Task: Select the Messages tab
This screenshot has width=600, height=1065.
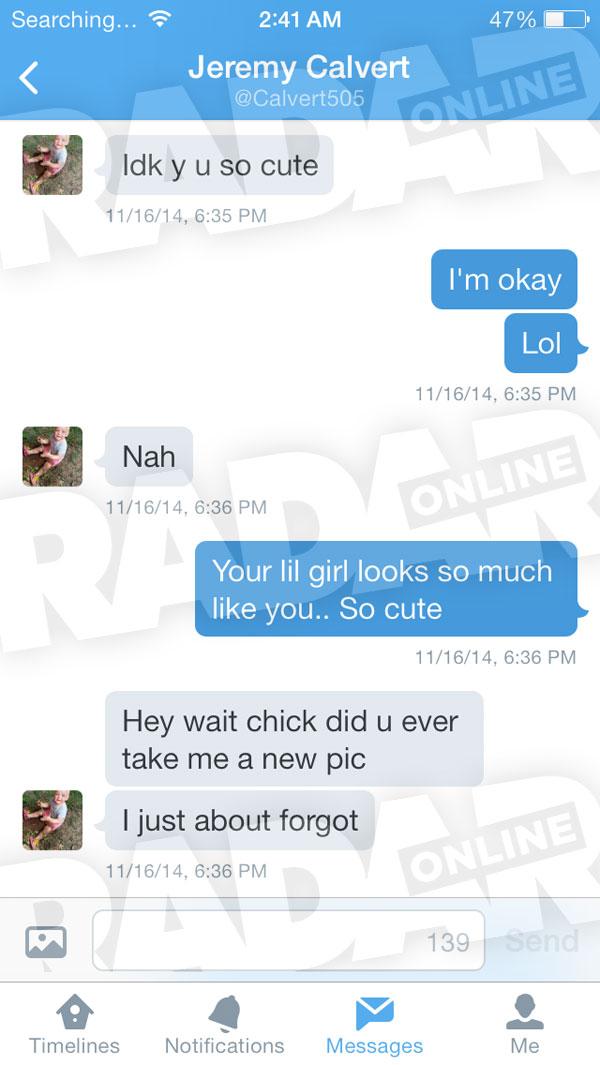Action: (x=374, y=1025)
